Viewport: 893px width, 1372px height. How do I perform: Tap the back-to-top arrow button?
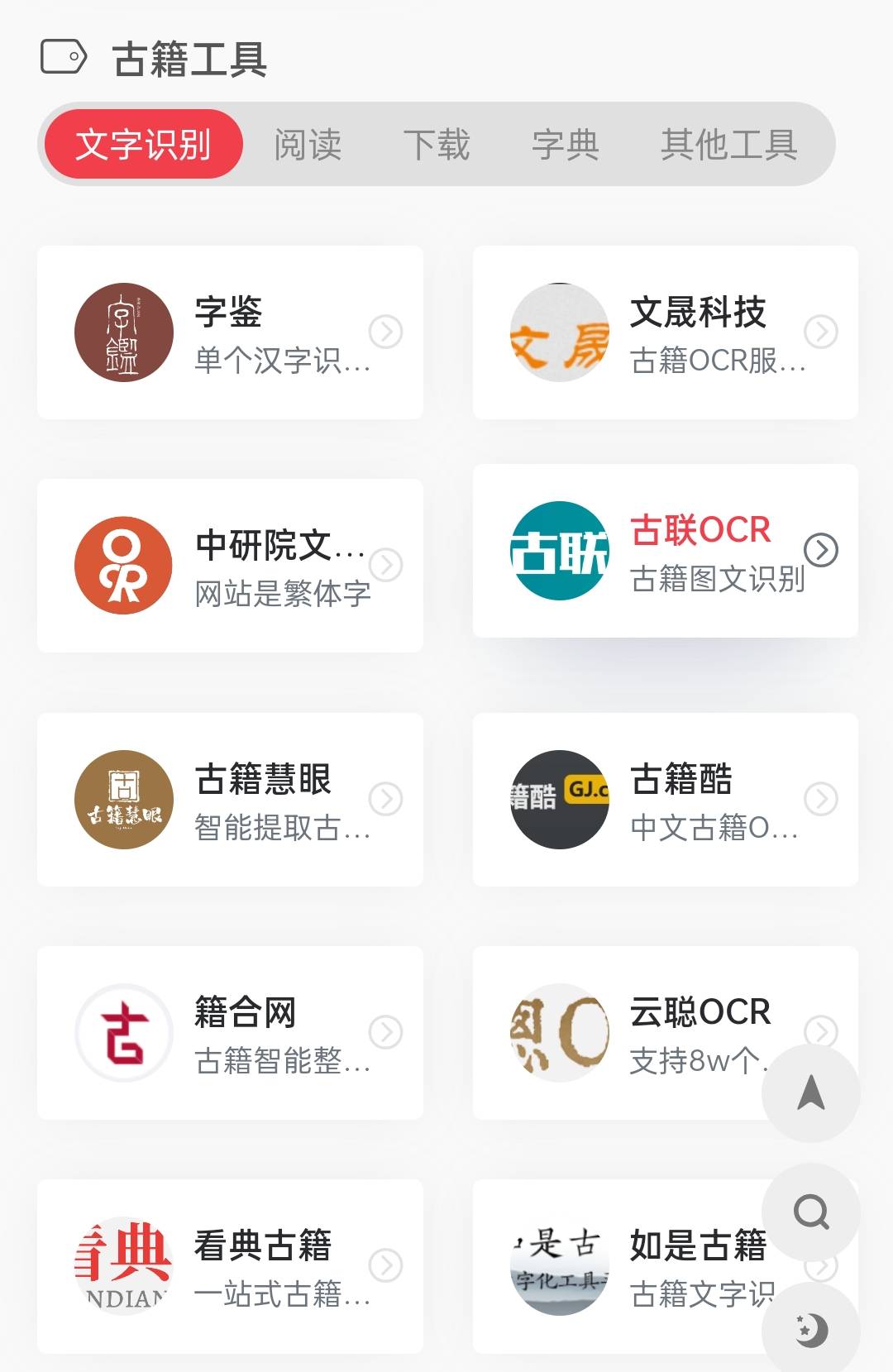click(811, 1092)
